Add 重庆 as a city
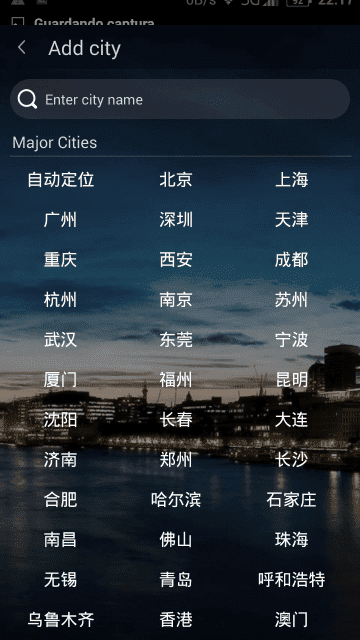The height and width of the screenshot is (640, 360). (x=60, y=260)
